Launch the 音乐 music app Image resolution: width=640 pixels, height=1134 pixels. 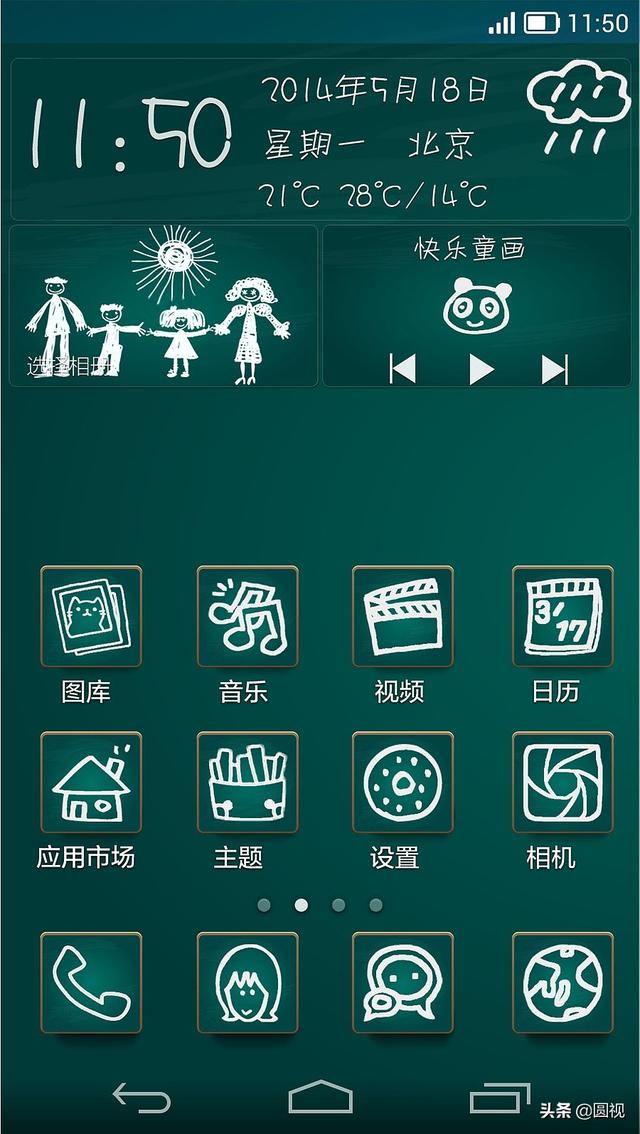(x=246, y=617)
